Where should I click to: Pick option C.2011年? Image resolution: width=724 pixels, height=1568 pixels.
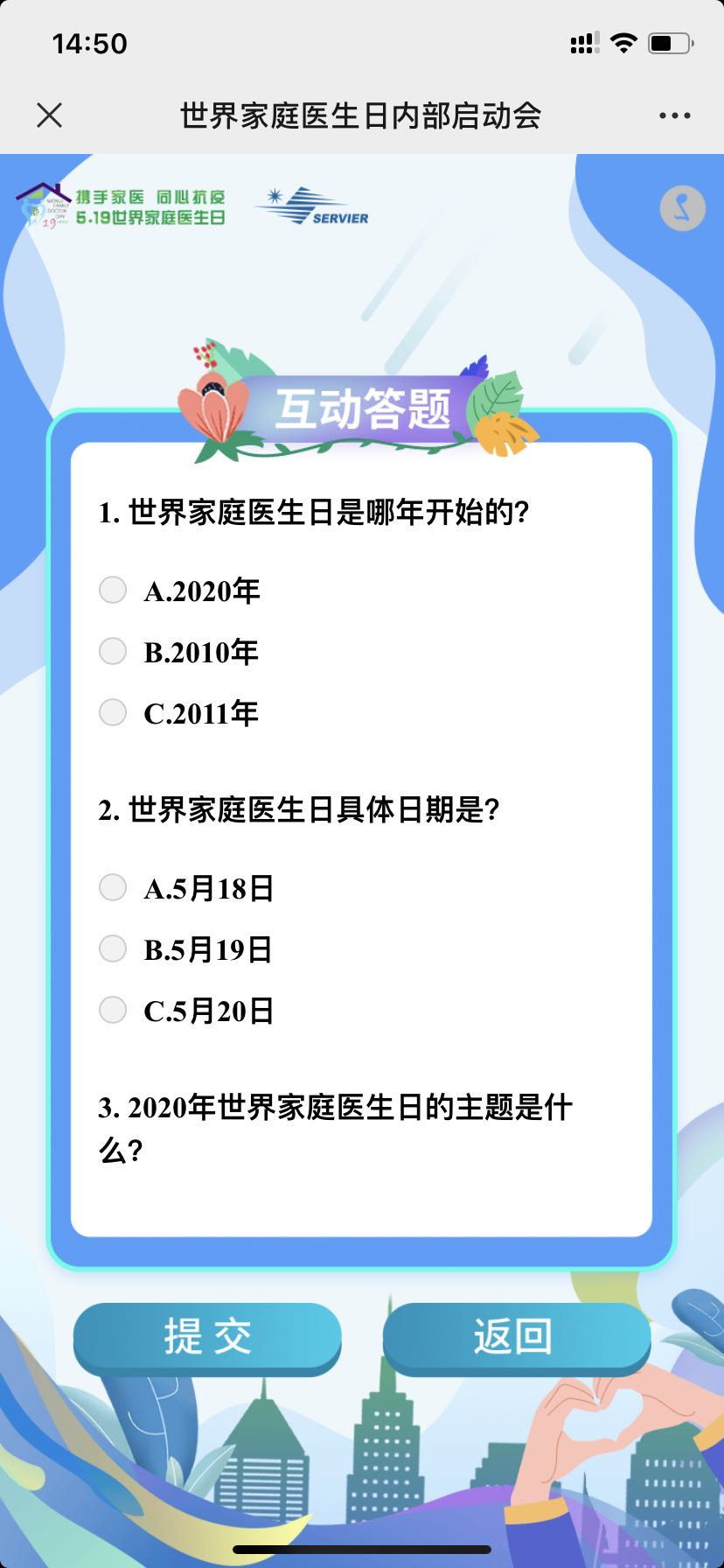(113, 713)
